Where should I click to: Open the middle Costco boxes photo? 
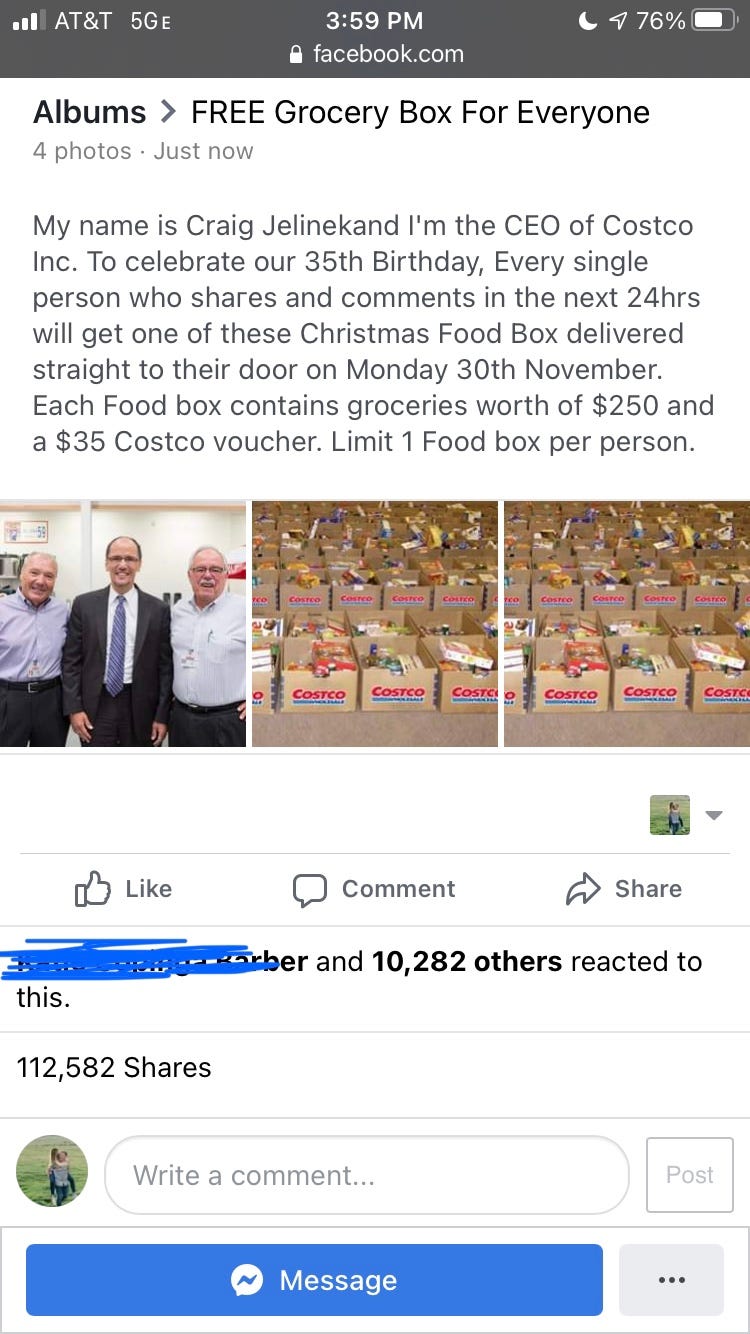[x=374, y=624]
